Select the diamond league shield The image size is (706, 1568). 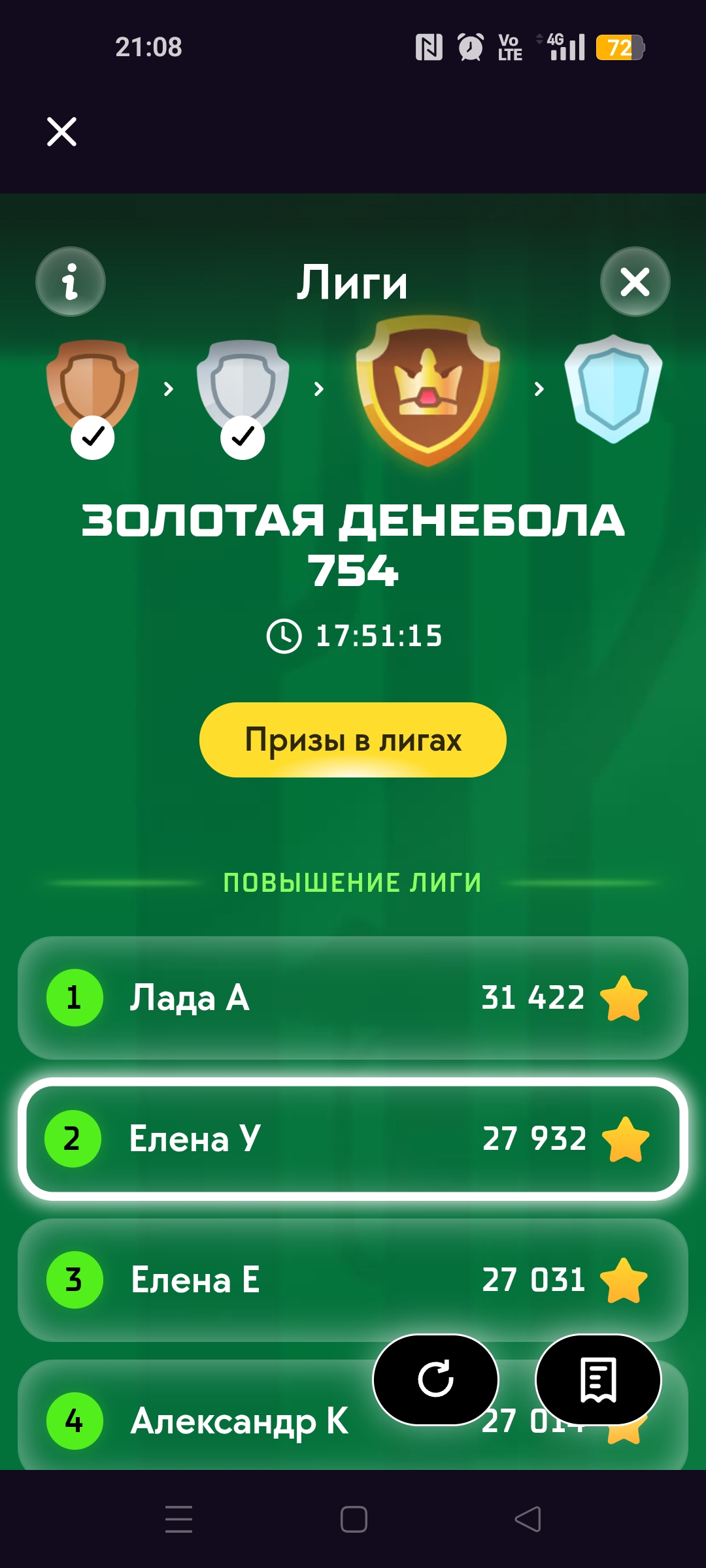(613, 389)
